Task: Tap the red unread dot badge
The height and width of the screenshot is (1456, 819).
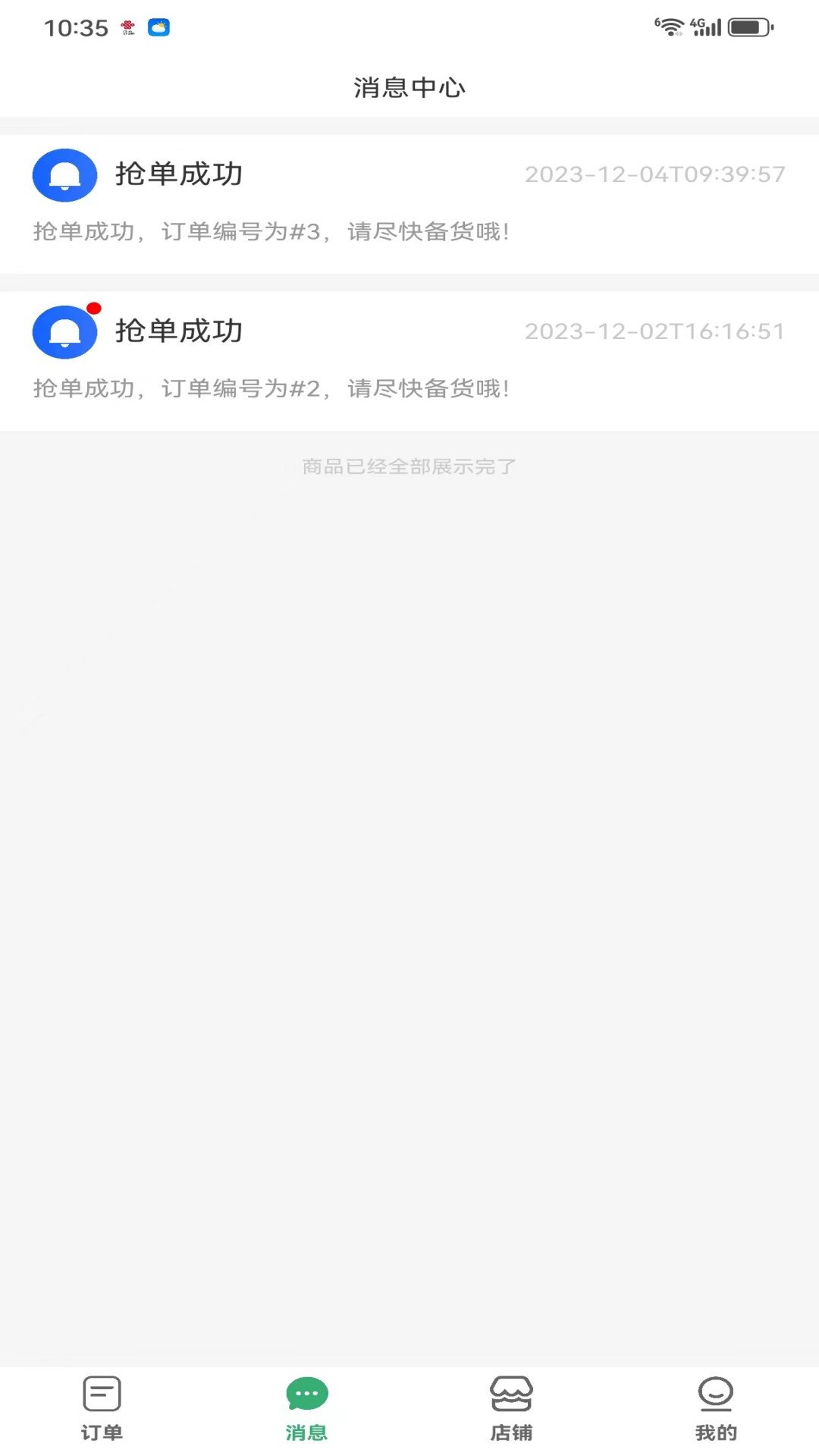Action: [94, 307]
